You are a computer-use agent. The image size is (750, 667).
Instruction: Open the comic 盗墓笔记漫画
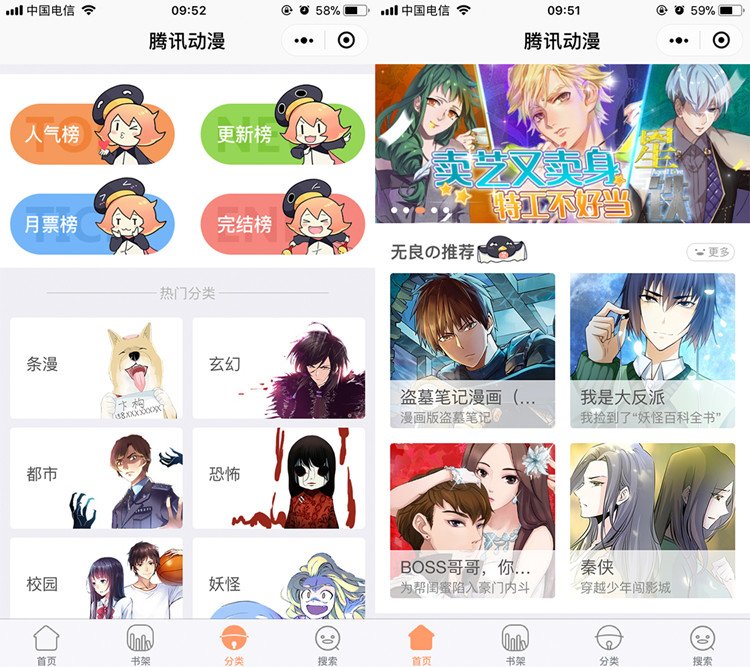472,350
